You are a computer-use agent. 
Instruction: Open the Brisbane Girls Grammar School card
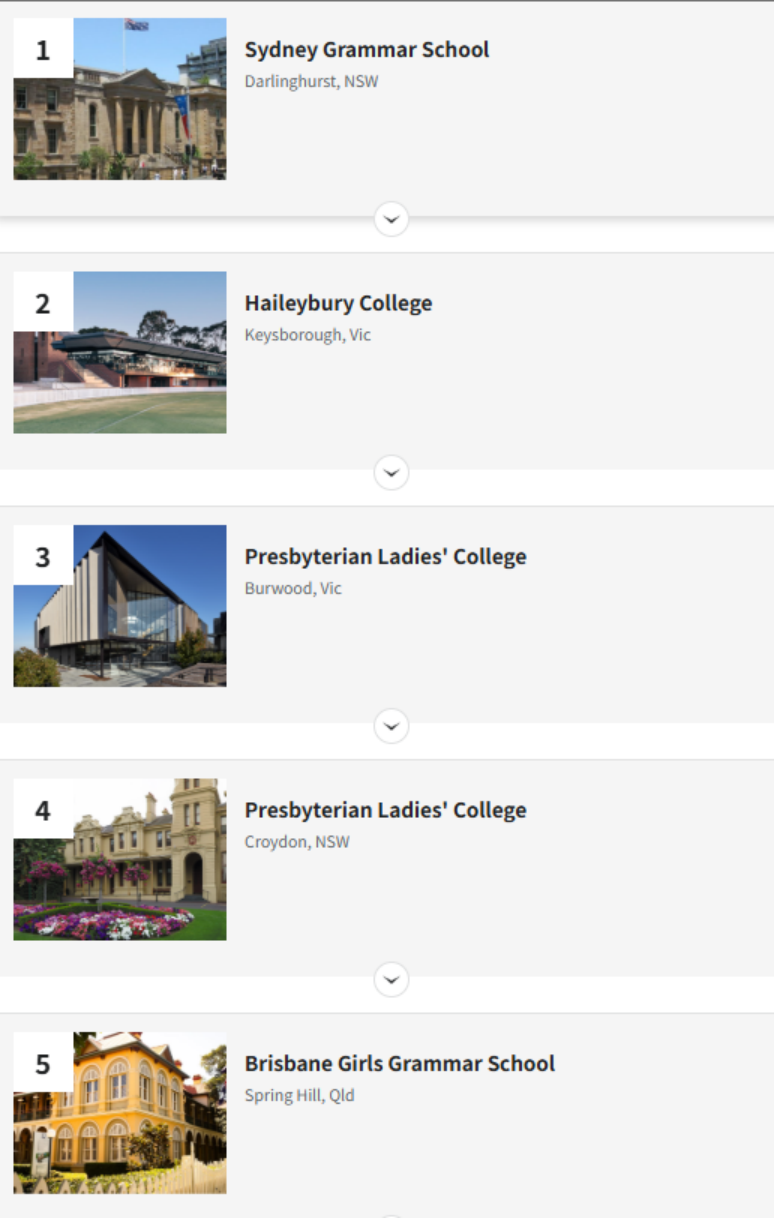(x=399, y=1064)
